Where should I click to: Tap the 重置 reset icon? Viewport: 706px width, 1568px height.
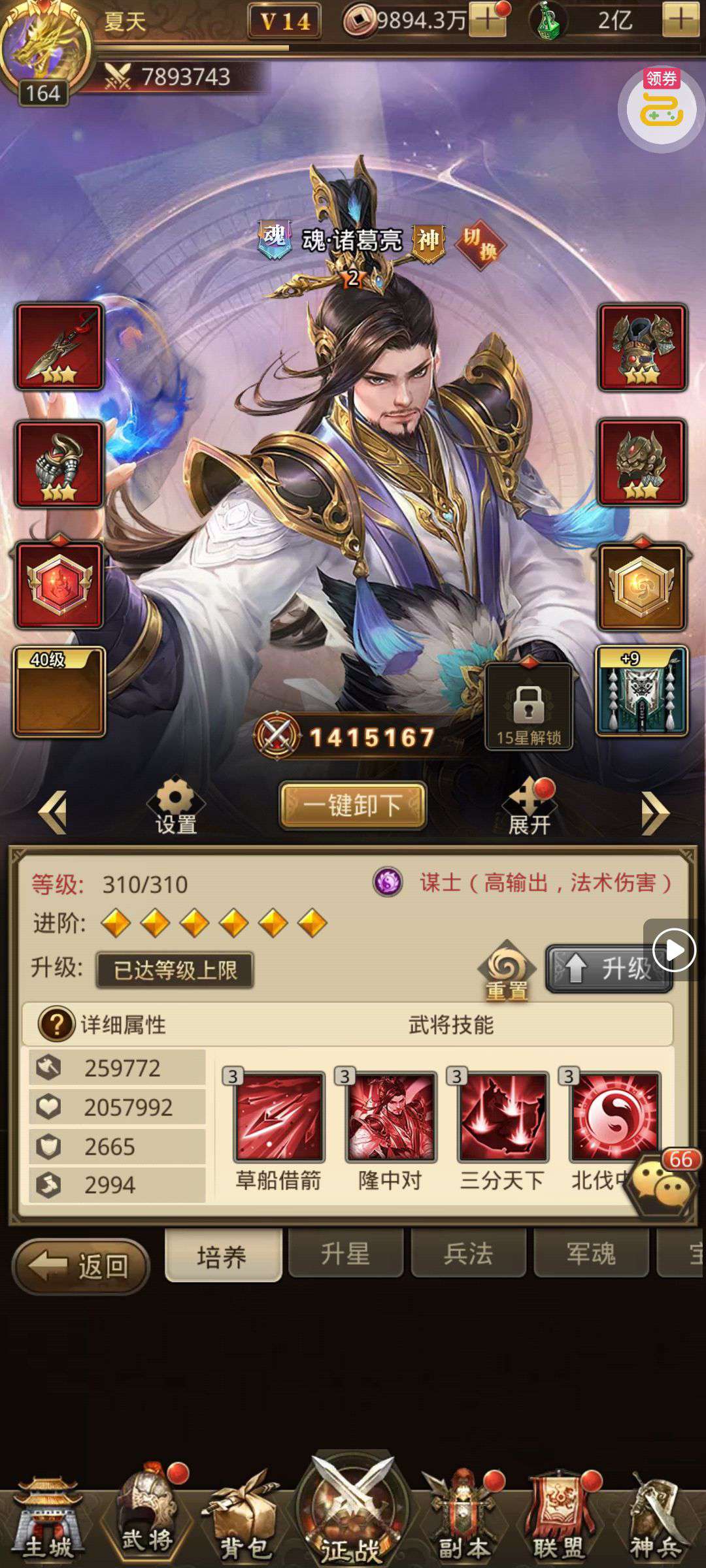coord(507,971)
